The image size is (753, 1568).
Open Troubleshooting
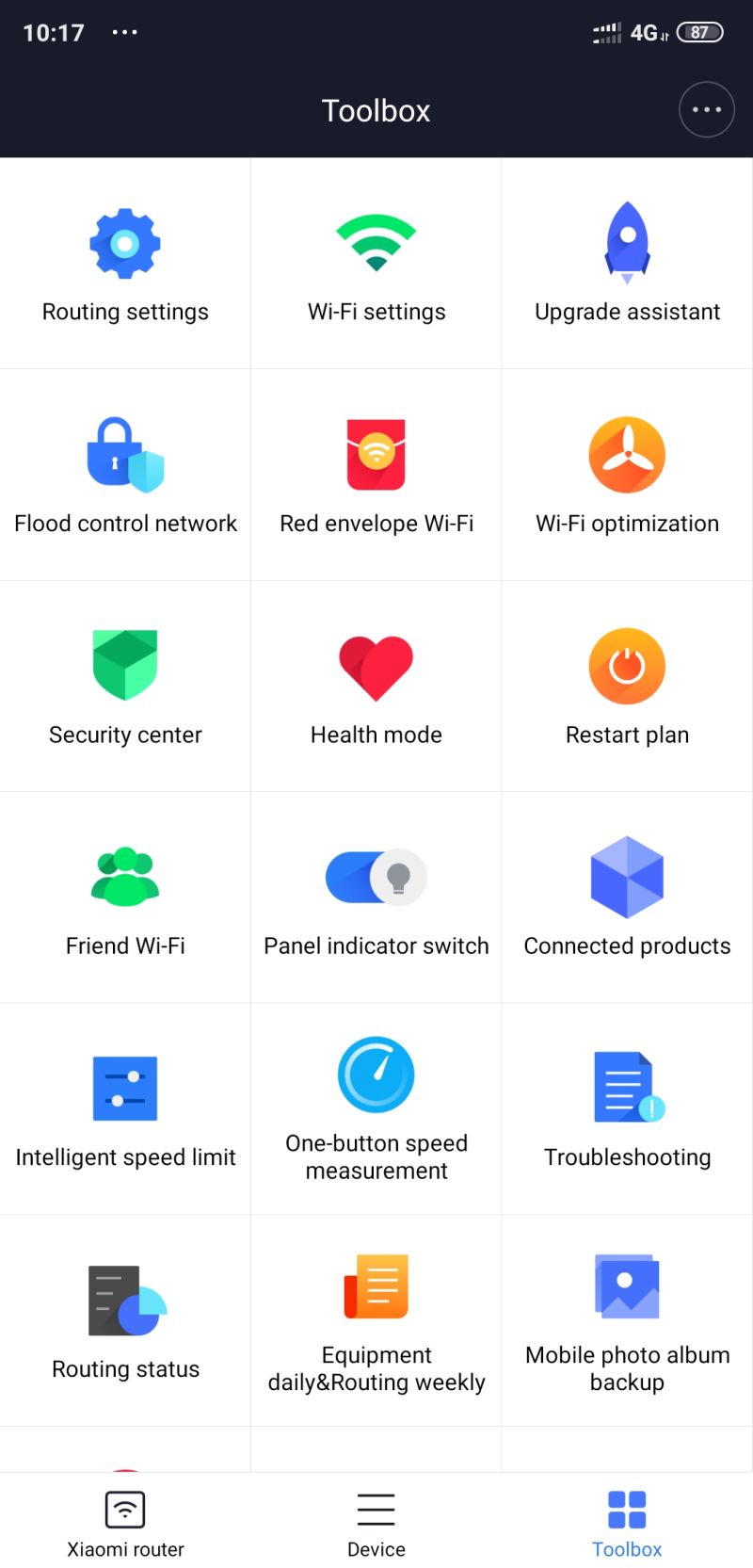[627, 1108]
